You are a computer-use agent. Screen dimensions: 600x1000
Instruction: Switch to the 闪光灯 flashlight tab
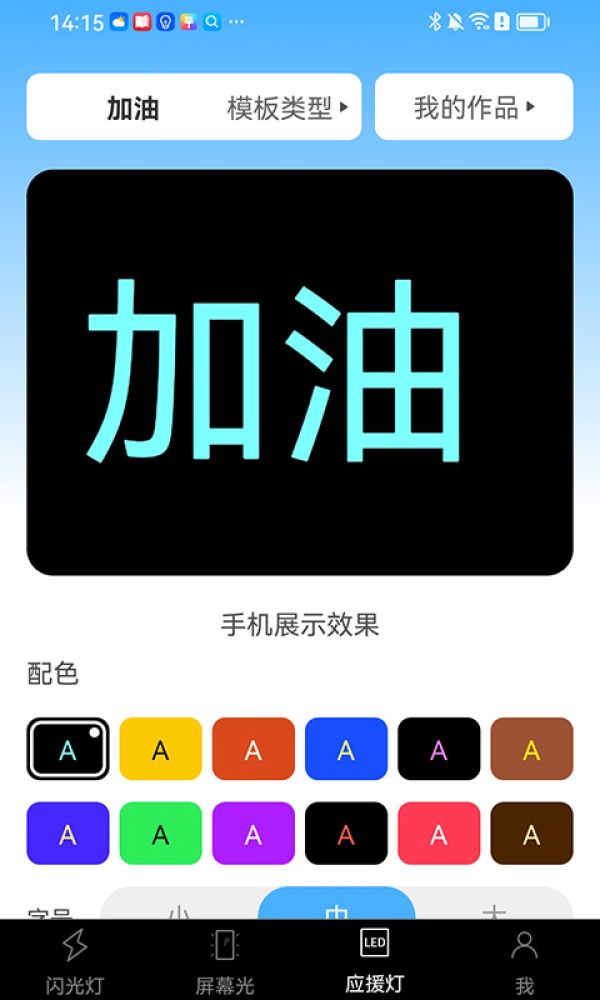click(75, 960)
